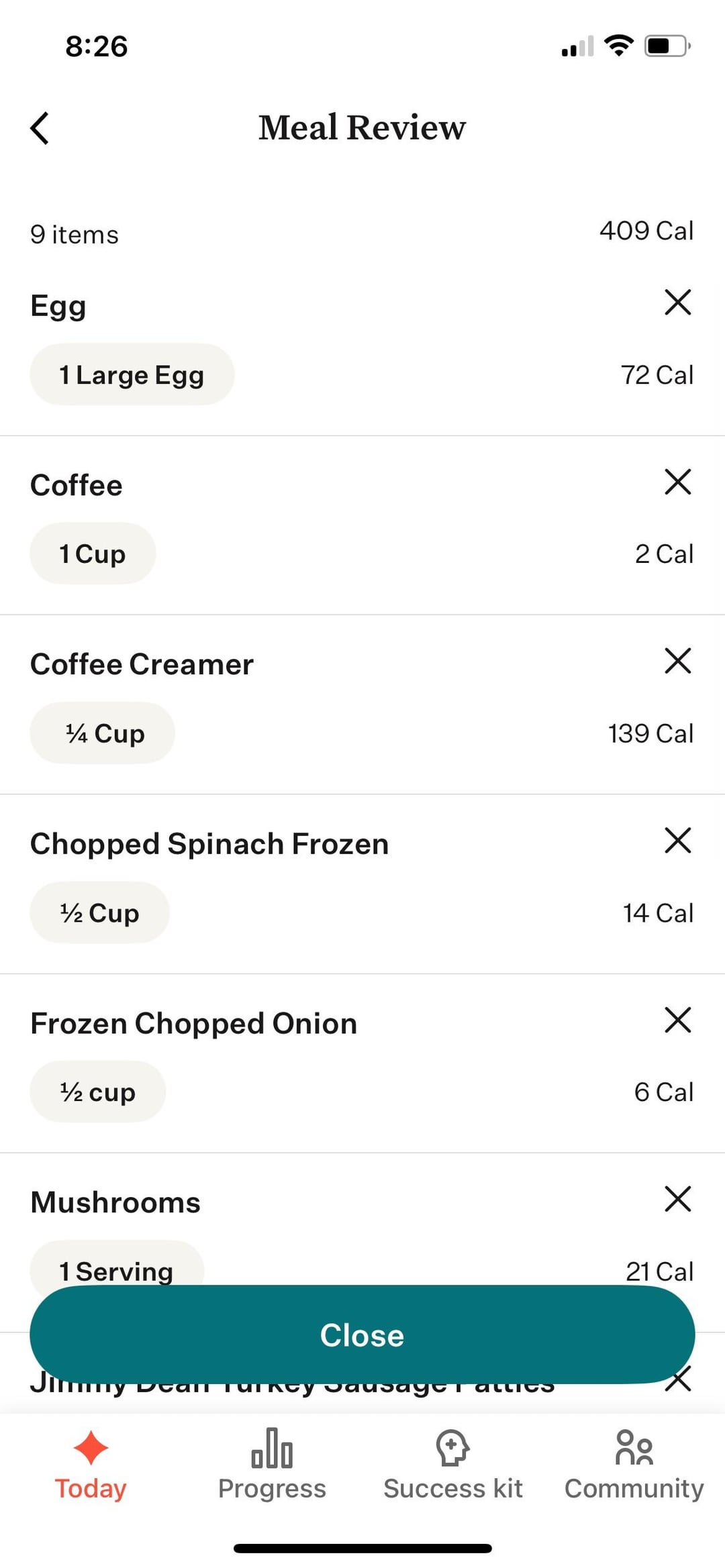Viewport: 725px width, 1568px height.
Task: Open the Community tab
Action: click(634, 1466)
